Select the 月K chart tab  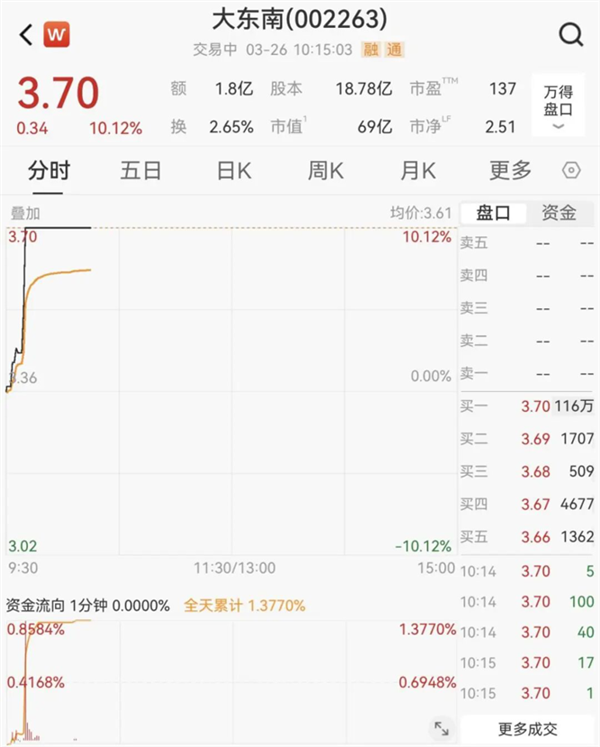click(417, 170)
